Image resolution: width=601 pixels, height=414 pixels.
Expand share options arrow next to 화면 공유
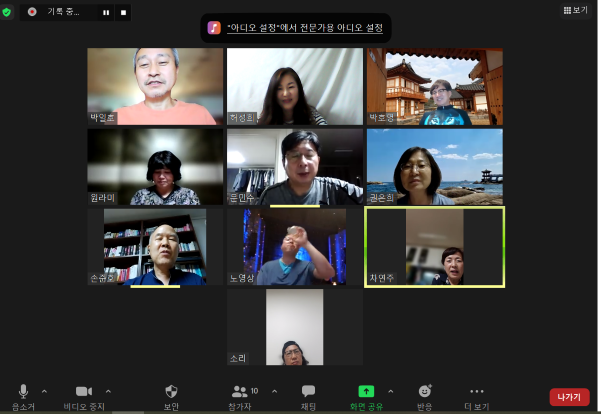click(x=390, y=390)
